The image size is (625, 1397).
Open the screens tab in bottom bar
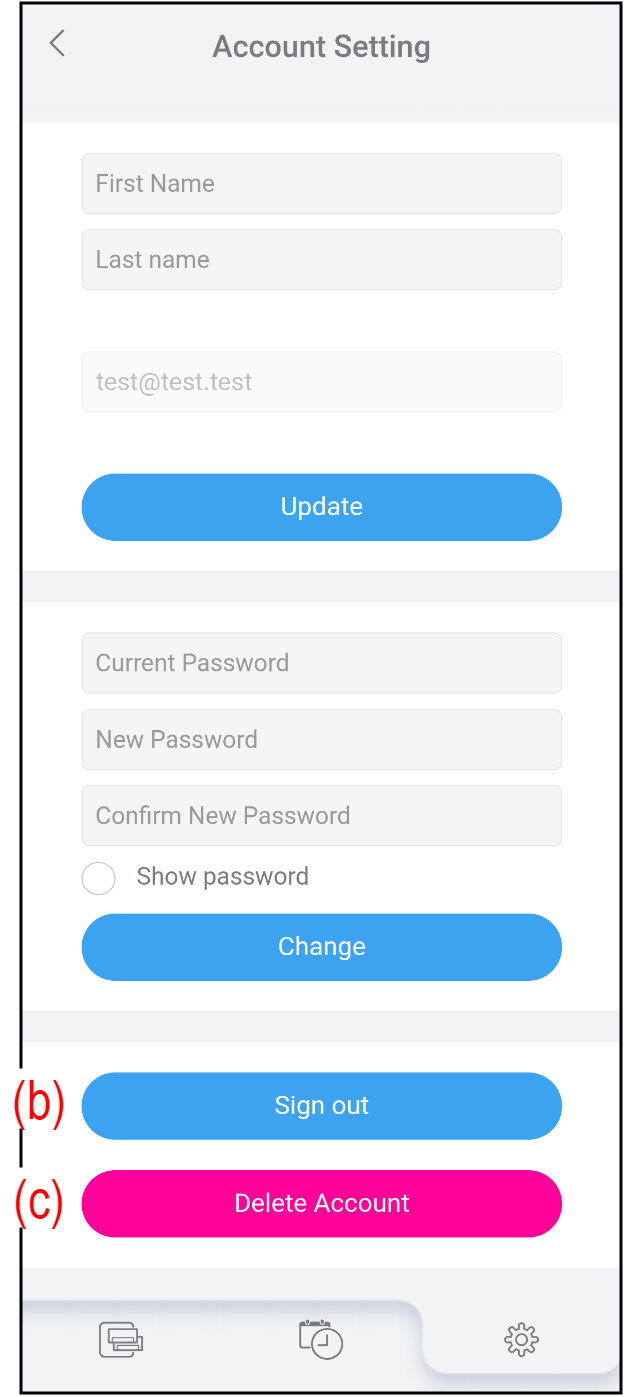tap(121, 1339)
